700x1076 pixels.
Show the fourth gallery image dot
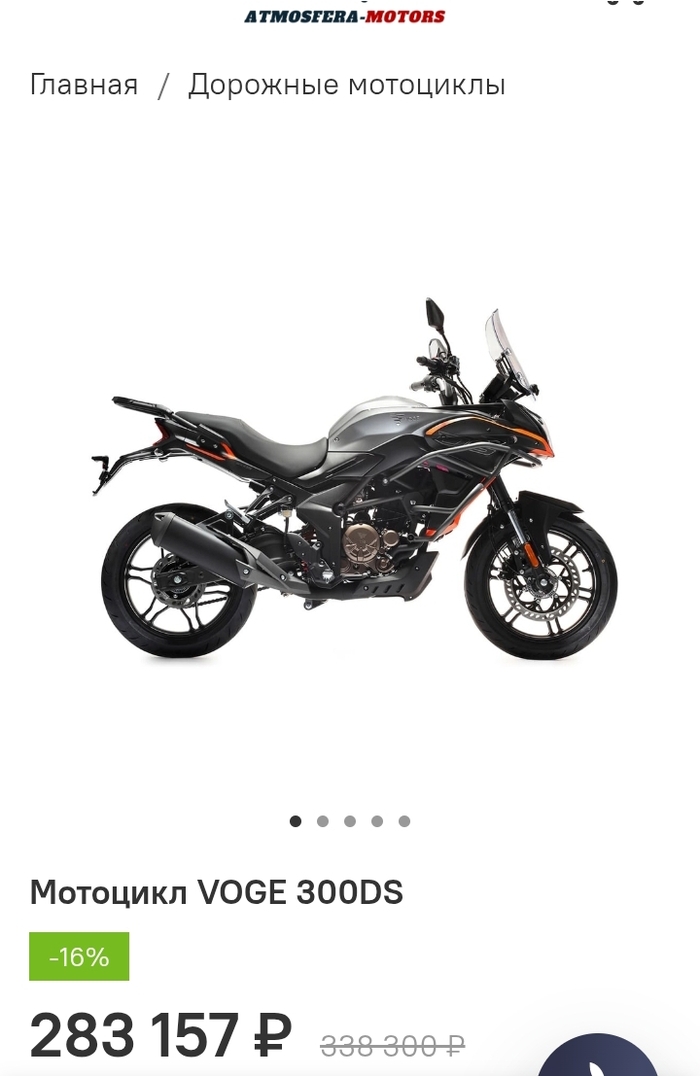click(x=377, y=821)
